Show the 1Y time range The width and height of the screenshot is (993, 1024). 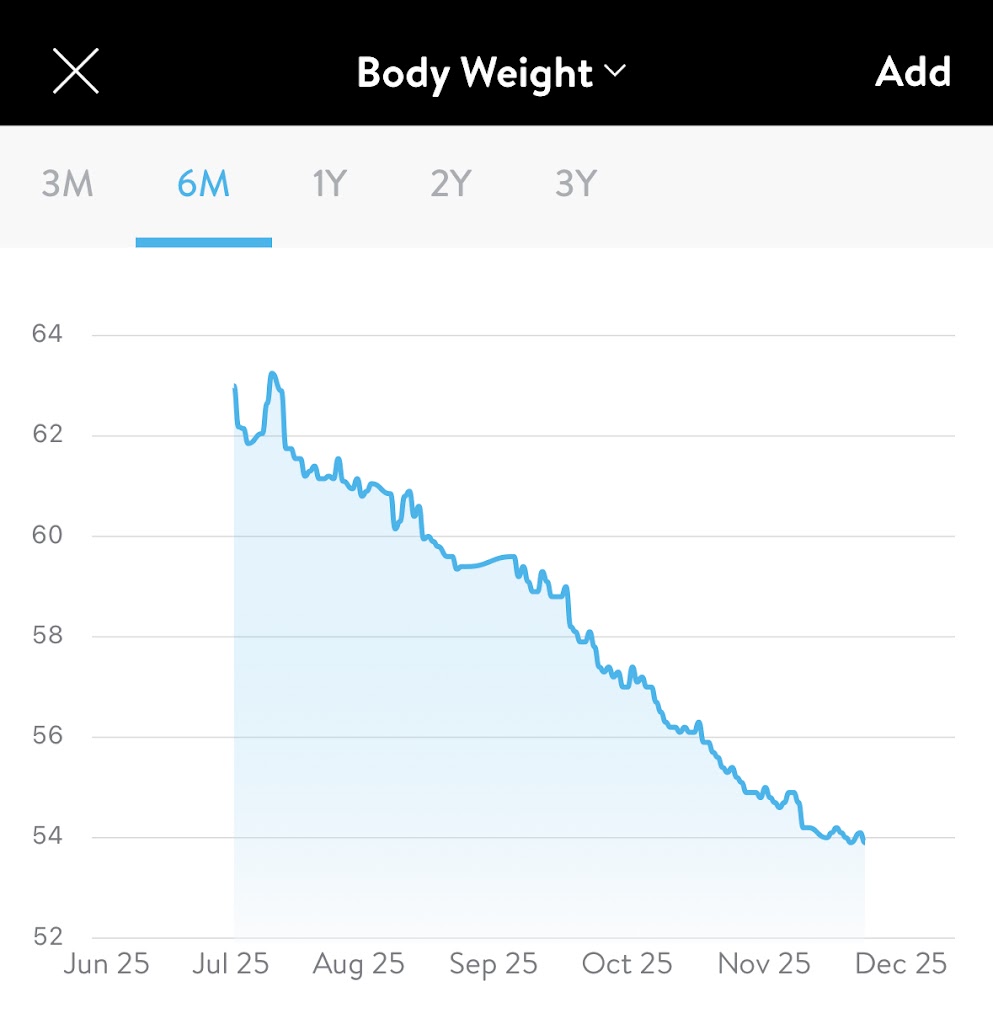coord(329,185)
